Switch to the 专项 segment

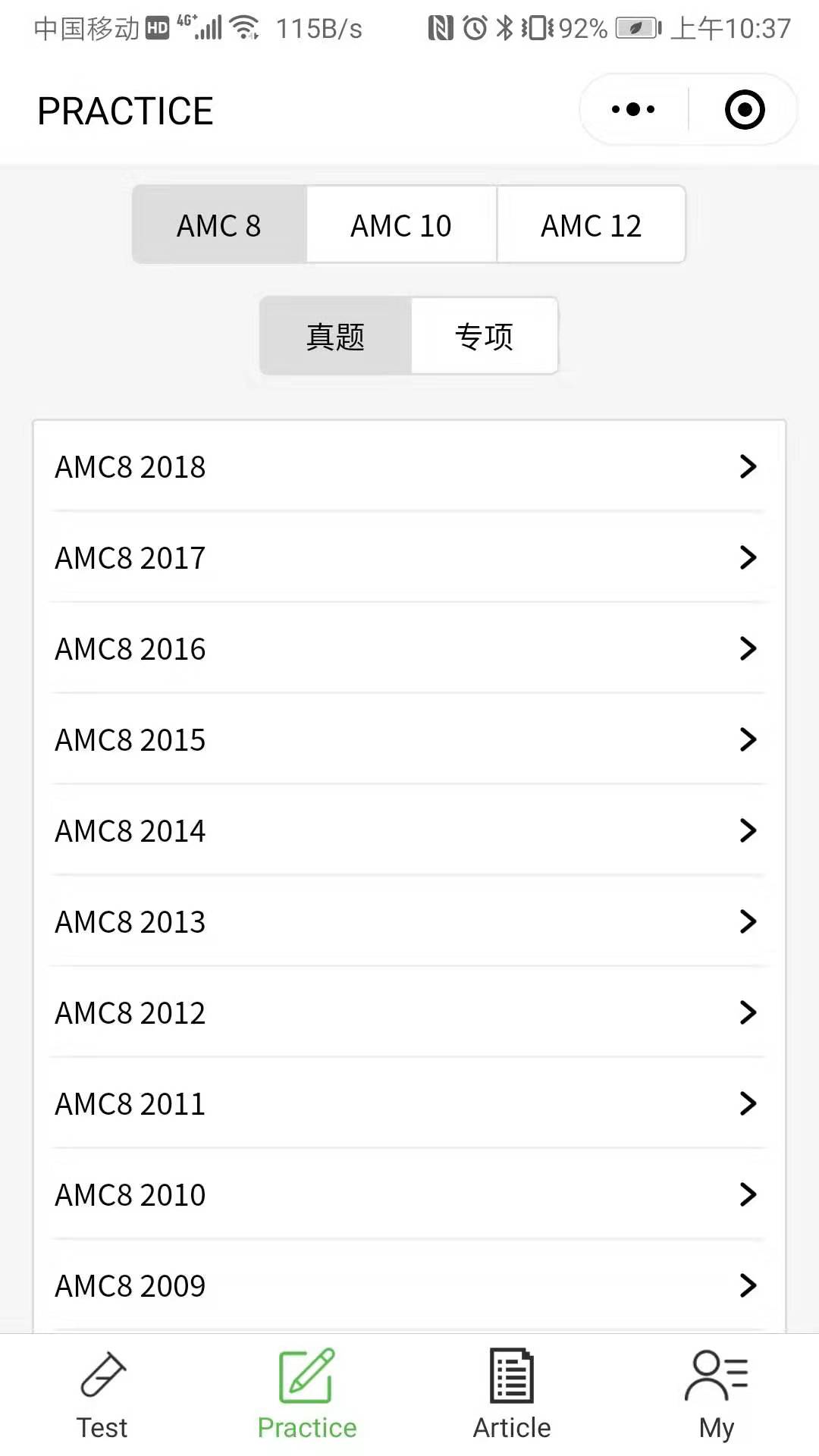point(485,336)
